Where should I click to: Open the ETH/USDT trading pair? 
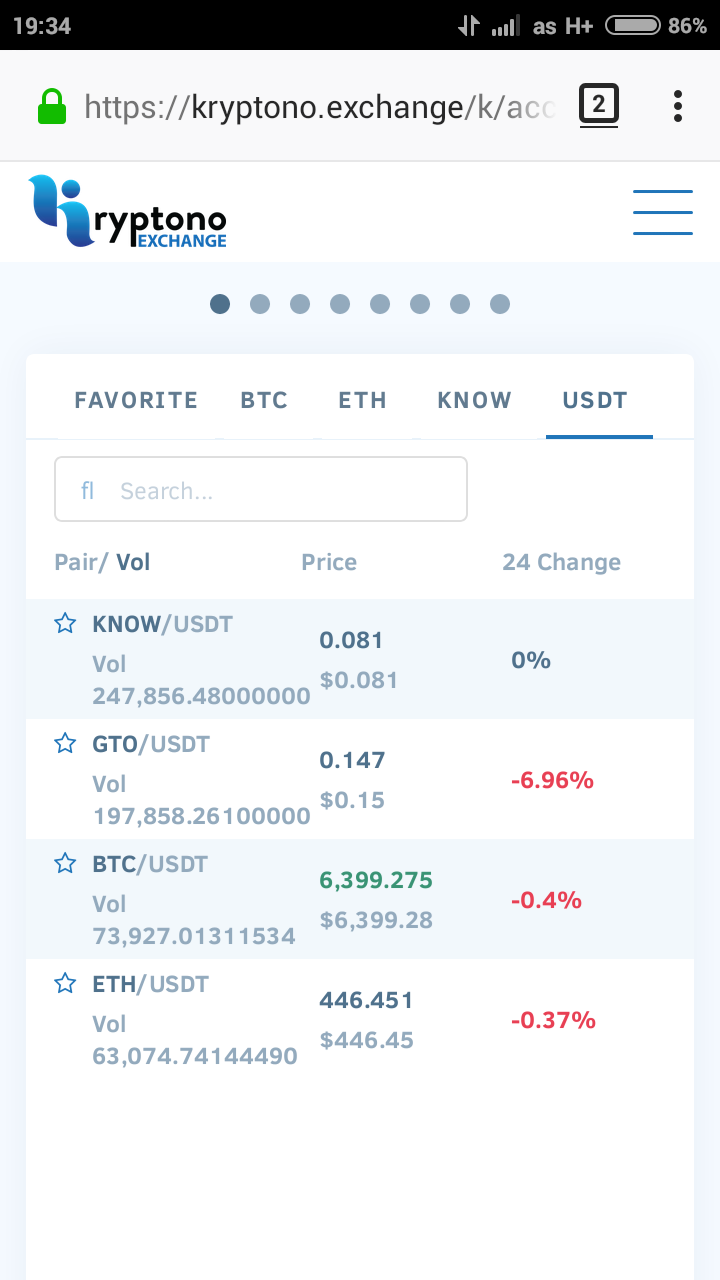[150, 985]
